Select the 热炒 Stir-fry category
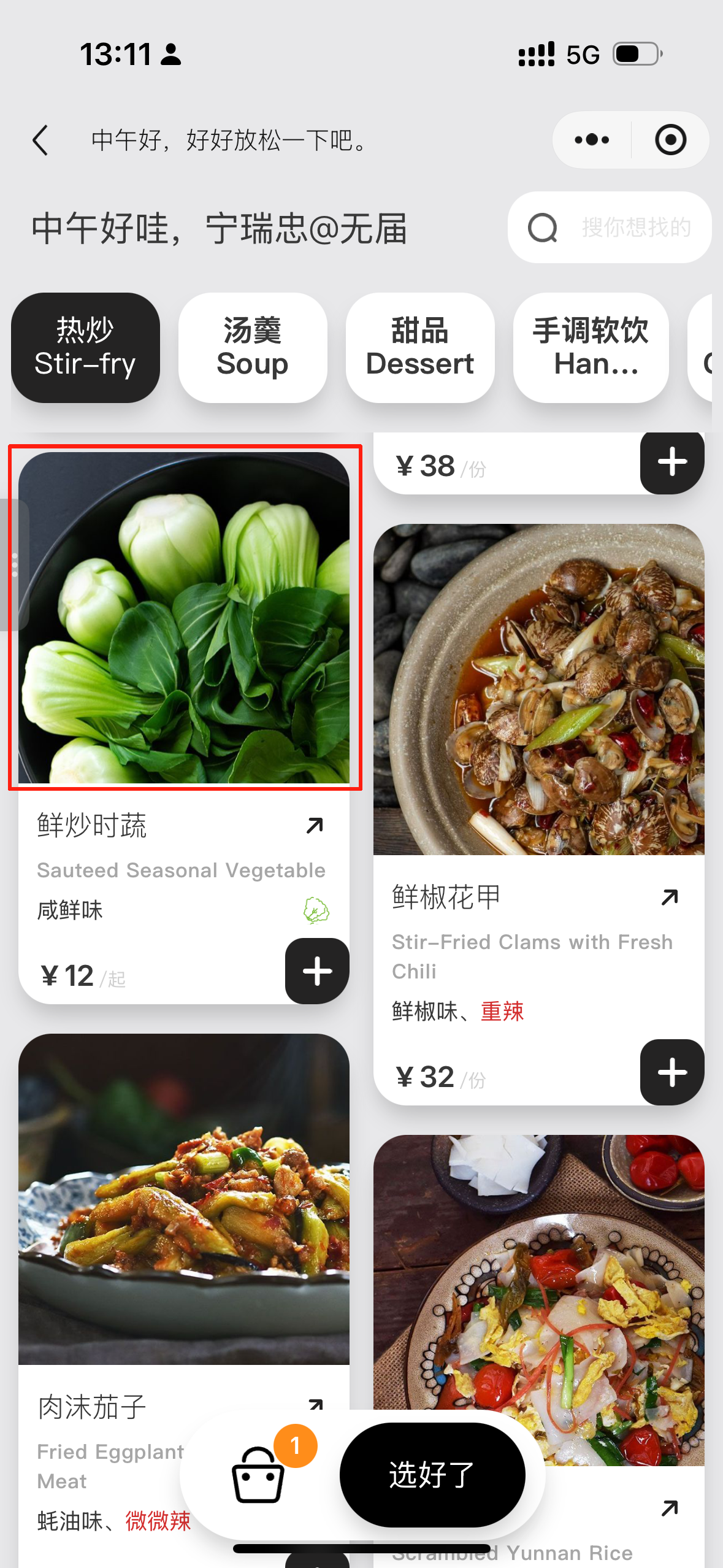The width and height of the screenshot is (723, 1568). point(85,347)
